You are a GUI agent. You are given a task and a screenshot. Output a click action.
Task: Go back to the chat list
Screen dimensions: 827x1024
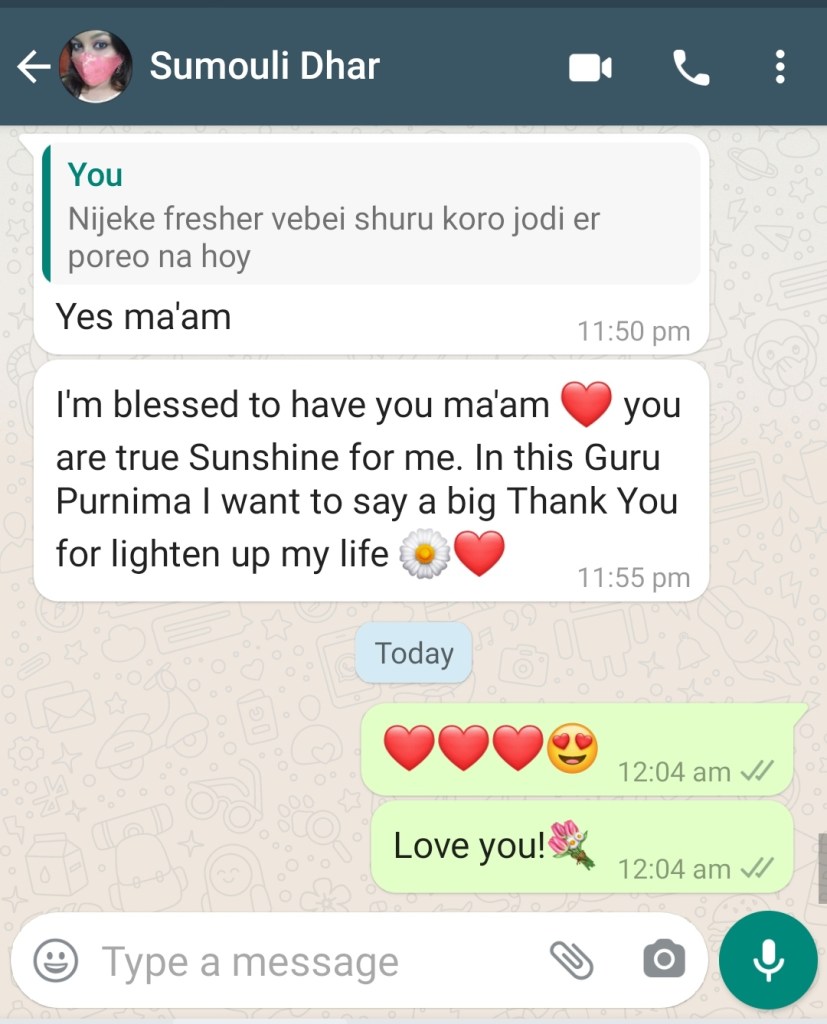pyautogui.click(x=33, y=68)
